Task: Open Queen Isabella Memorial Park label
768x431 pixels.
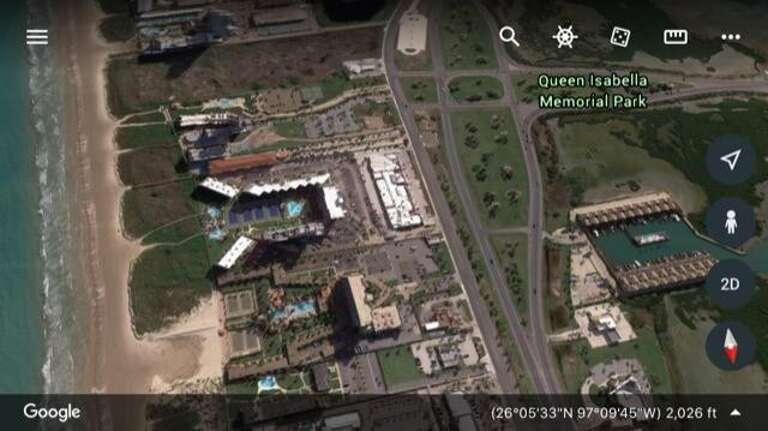Action: tap(592, 91)
